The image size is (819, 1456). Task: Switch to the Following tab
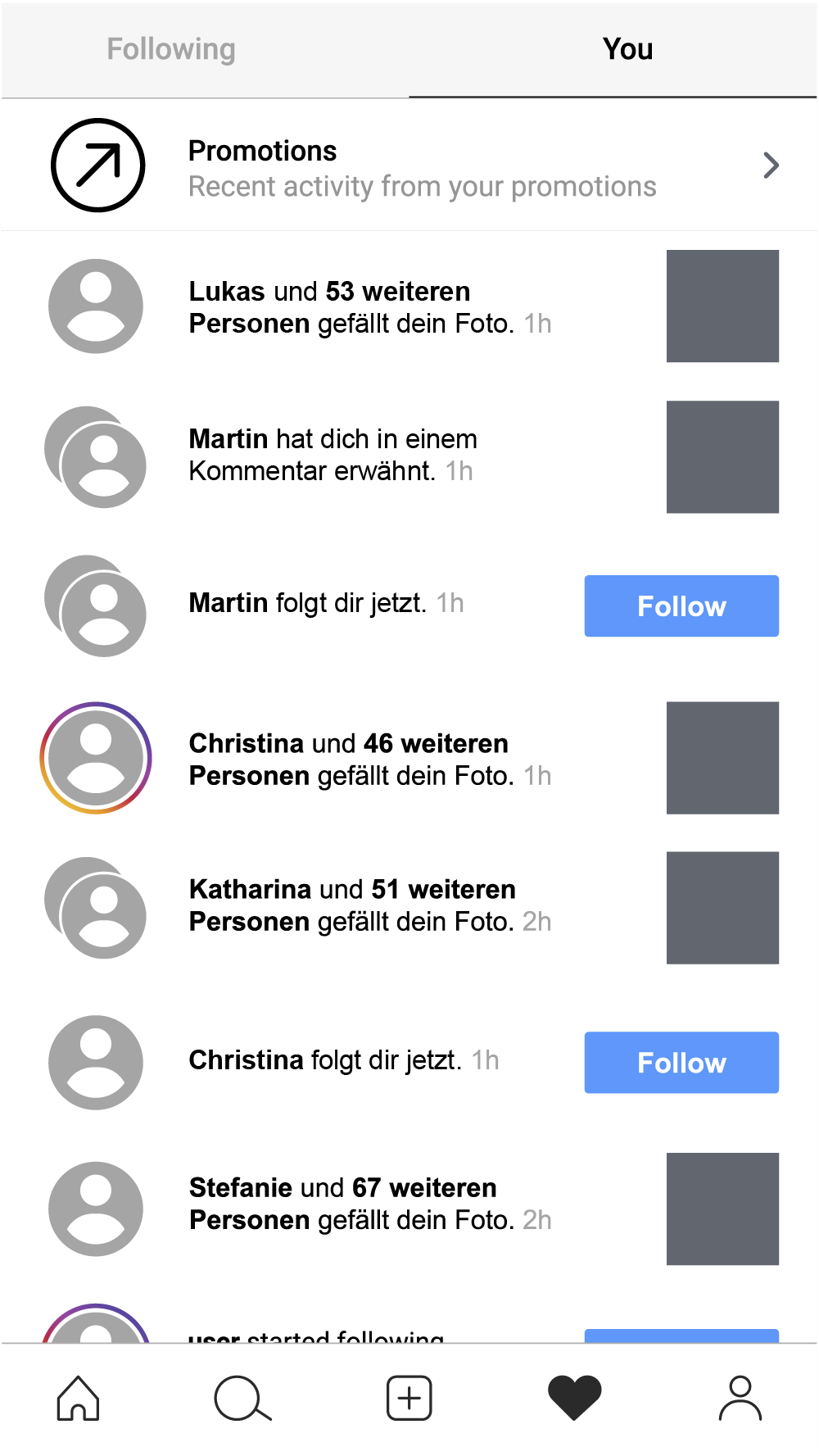pyautogui.click(x=171, y=49)
